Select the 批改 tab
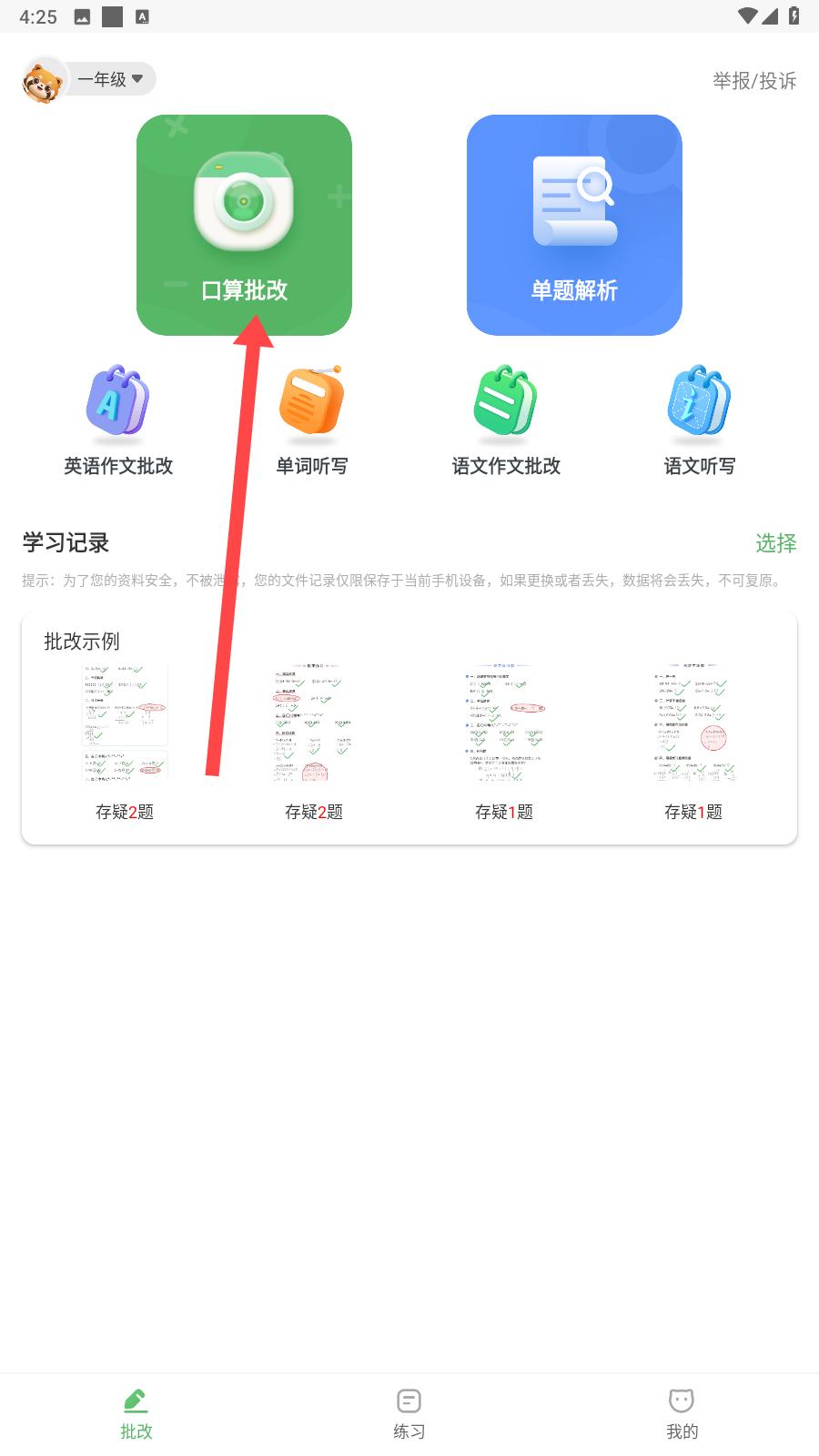Image resolution: width=819 pixels, height=1456 pixels. 136,1414
